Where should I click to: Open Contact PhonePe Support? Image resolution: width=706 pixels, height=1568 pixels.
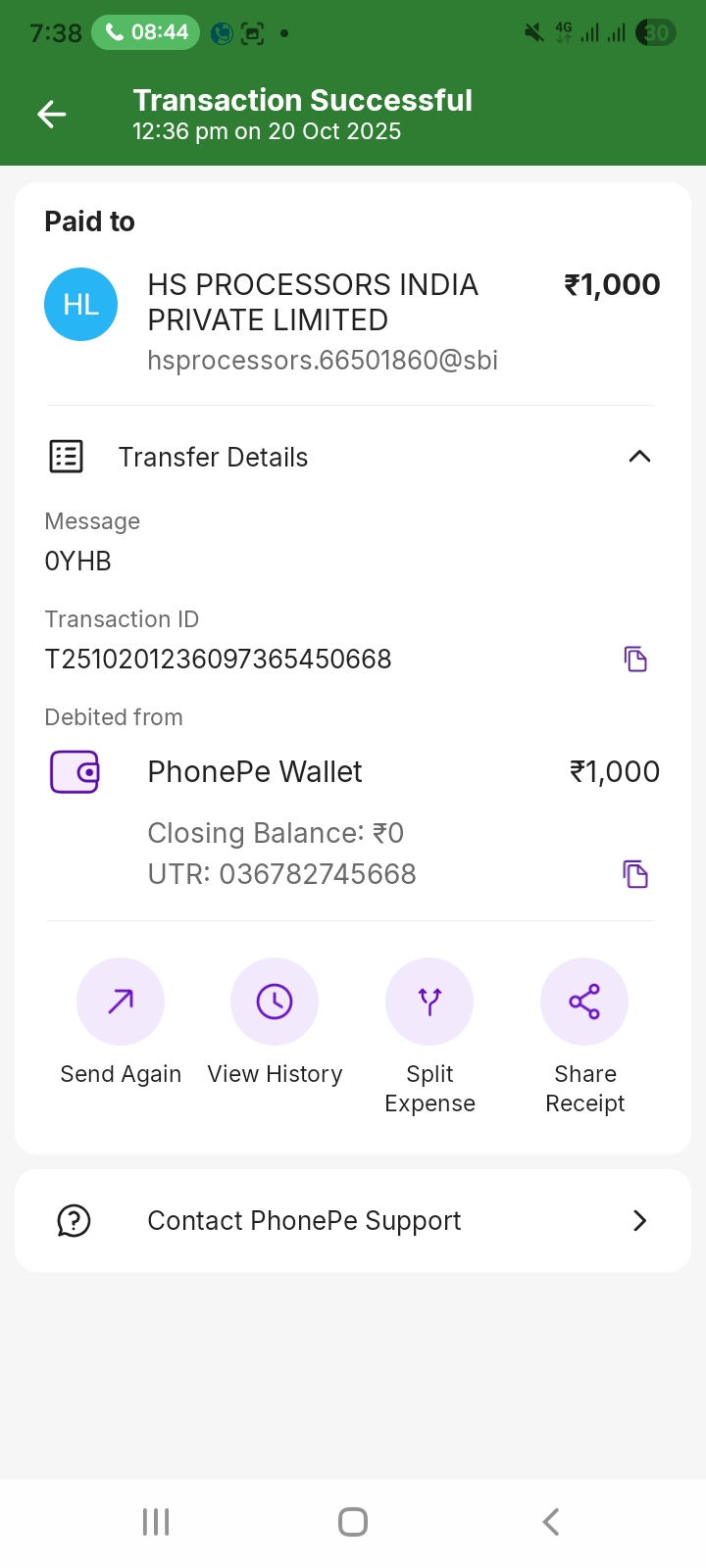tap(353, 1220)
